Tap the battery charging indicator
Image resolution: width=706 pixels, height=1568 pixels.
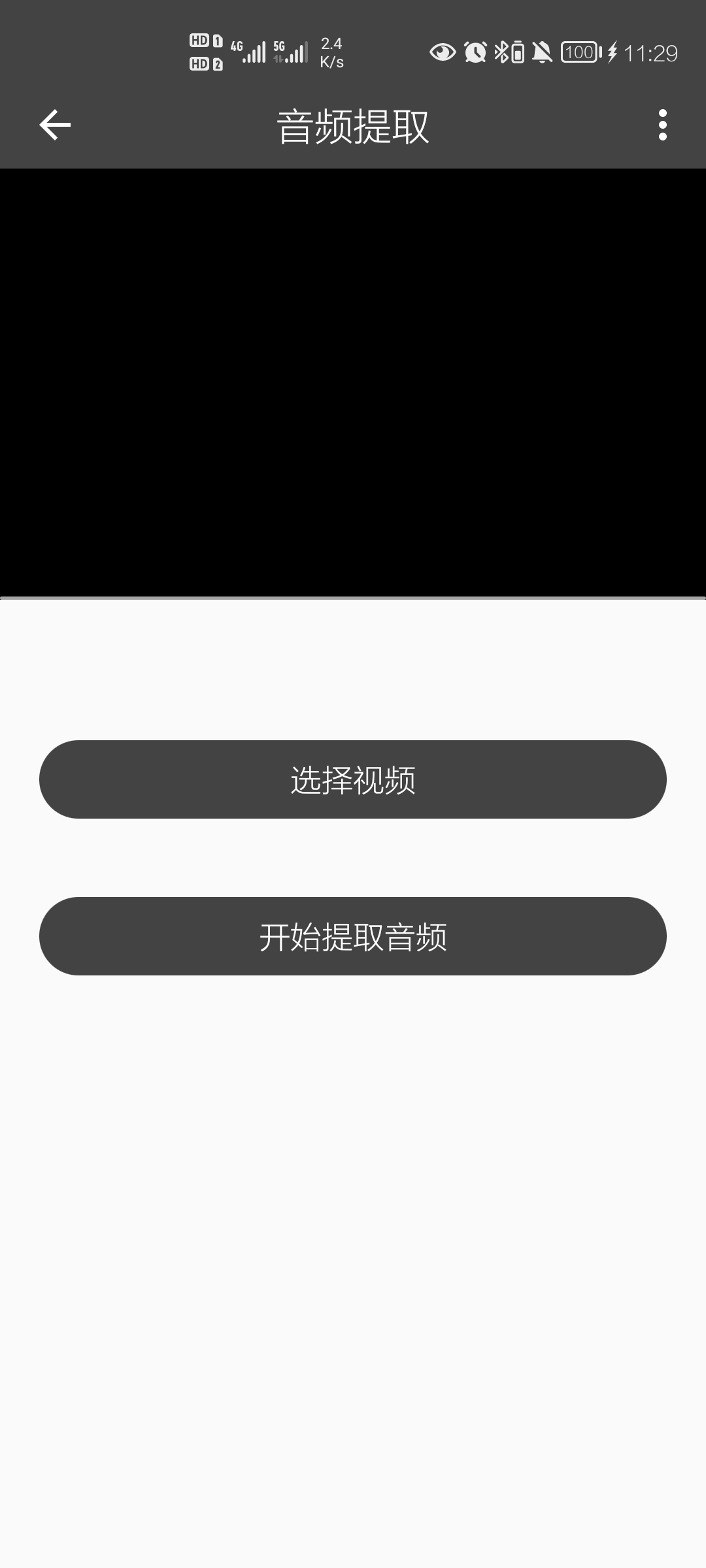pos(613,52)
